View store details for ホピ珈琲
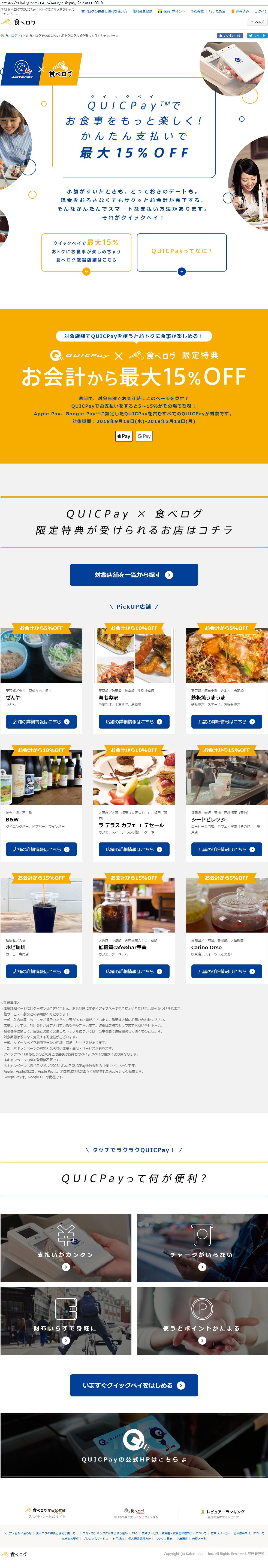 click(x=41, y=972)
